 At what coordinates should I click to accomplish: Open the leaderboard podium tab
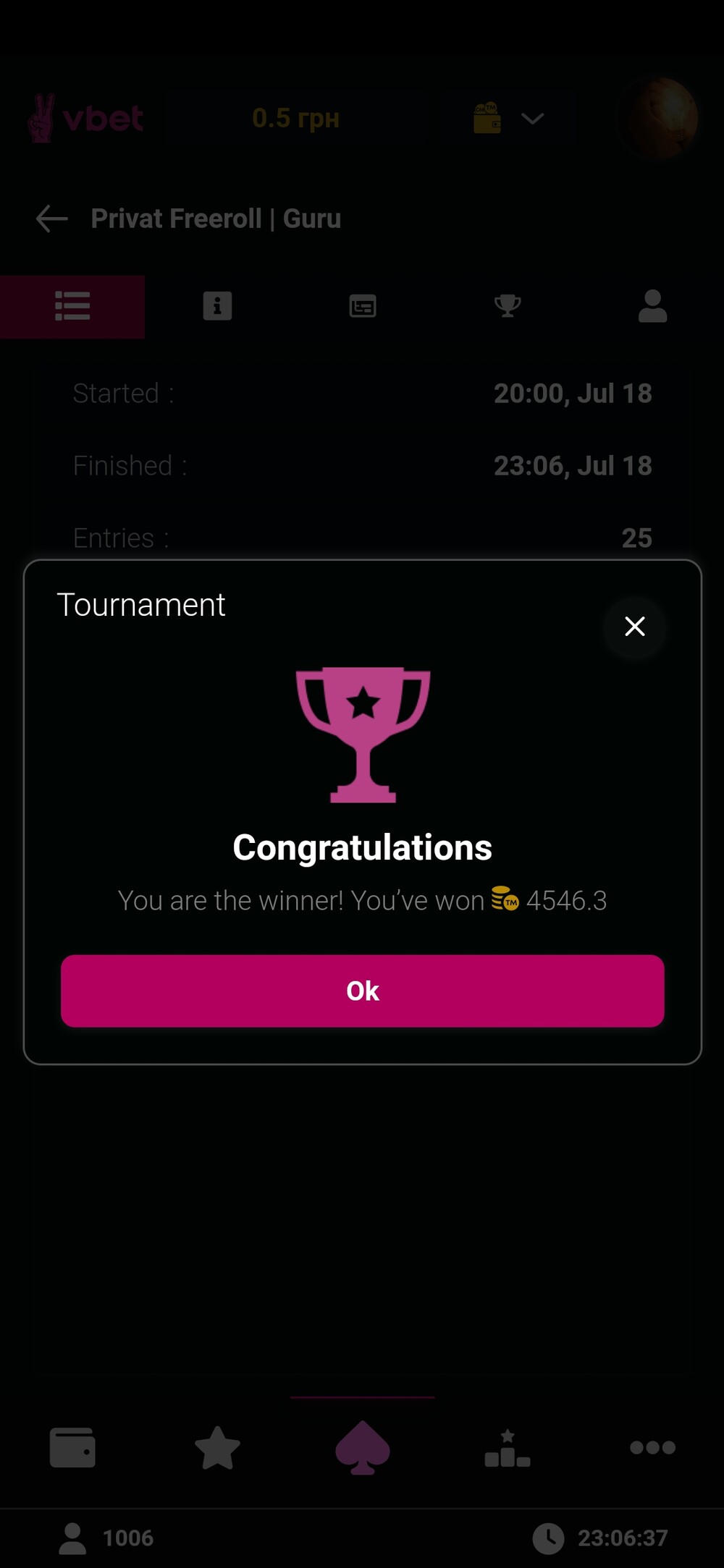point(508,1447)
